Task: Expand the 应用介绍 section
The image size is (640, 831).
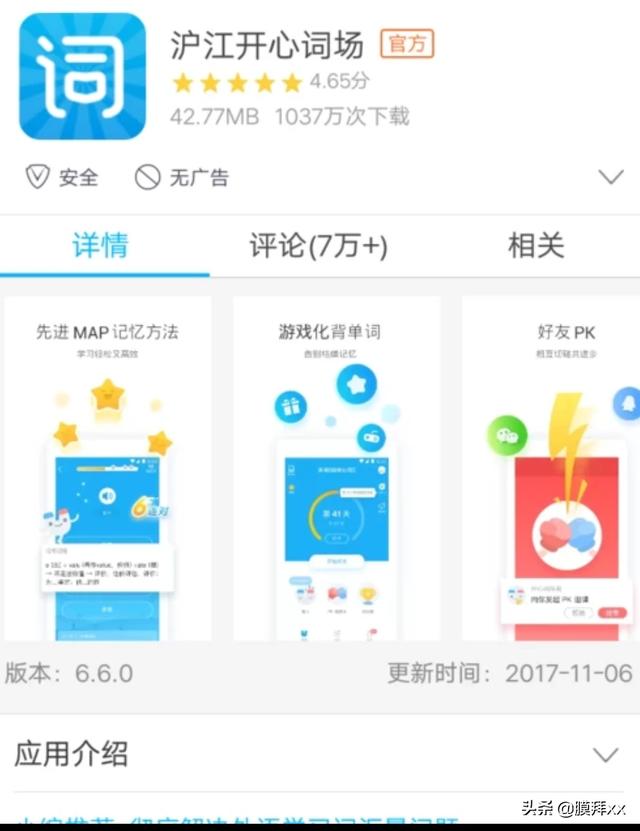Action: pyautogui.click(x=606, y=754)
